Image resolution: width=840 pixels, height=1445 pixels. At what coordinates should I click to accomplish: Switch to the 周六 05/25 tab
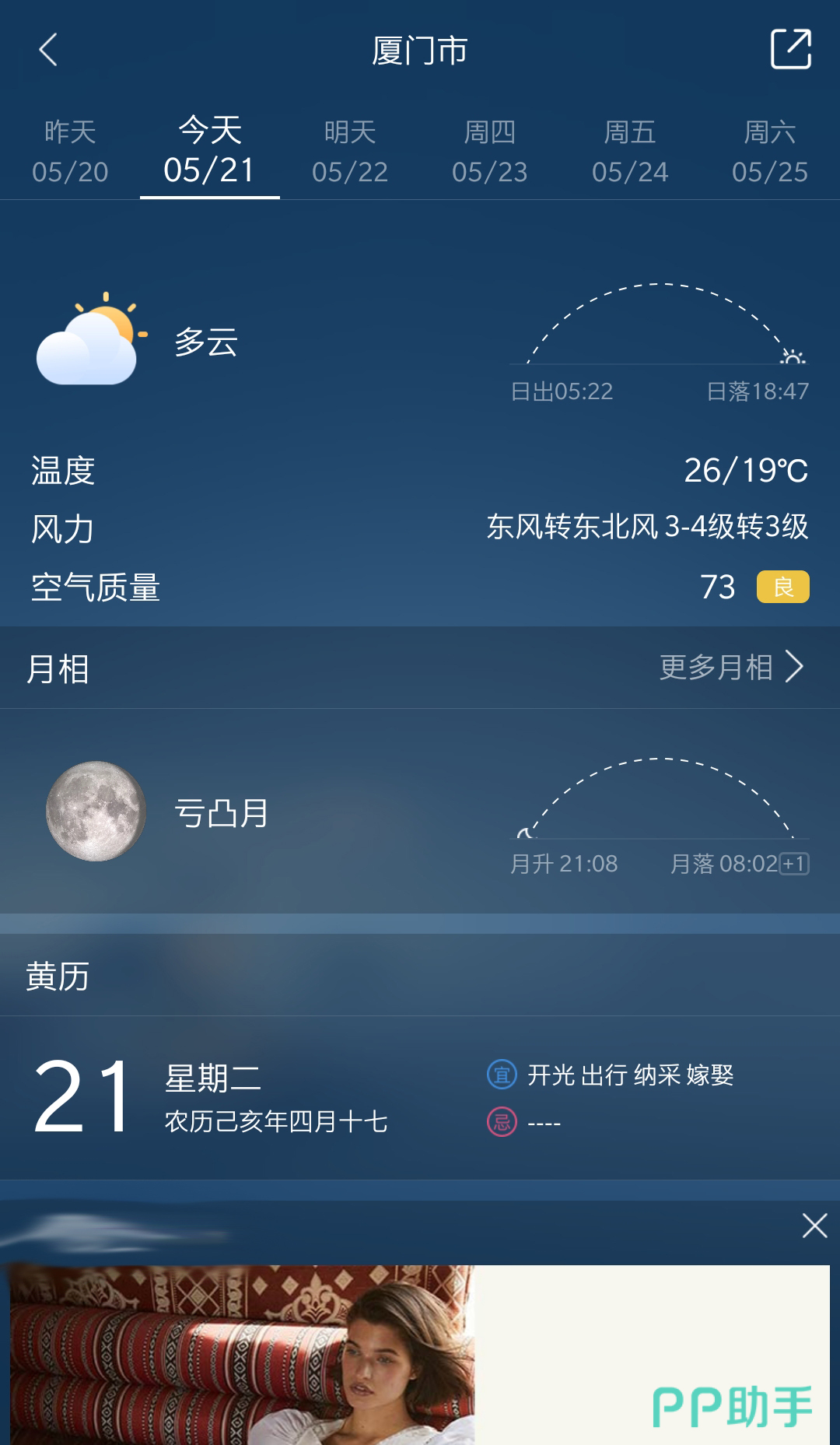click(x=770, y=152)
